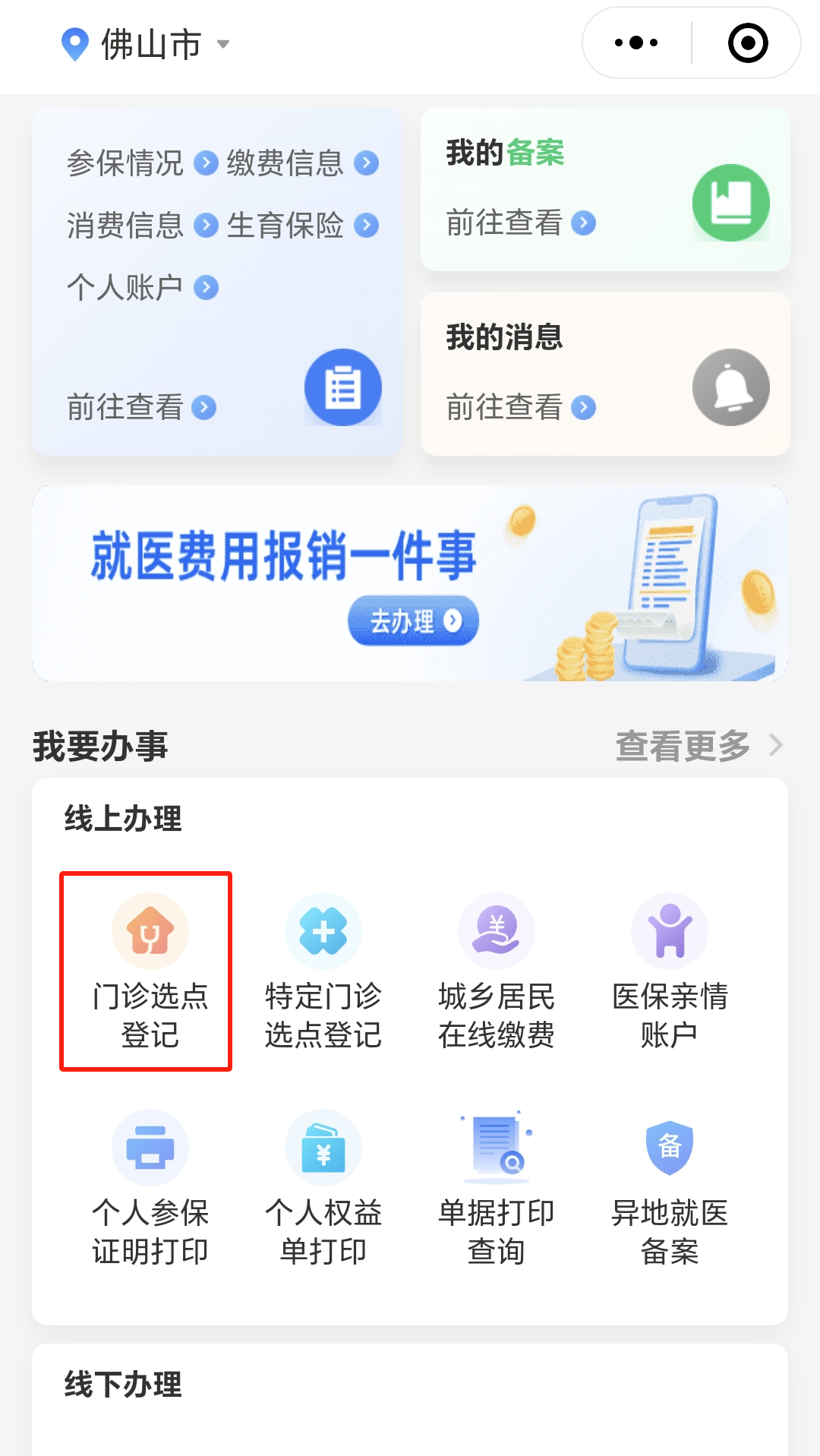This screenshot has height=1456, width=820.
Task: Expand the 佛山市 city dropdown
Action: 223,46
